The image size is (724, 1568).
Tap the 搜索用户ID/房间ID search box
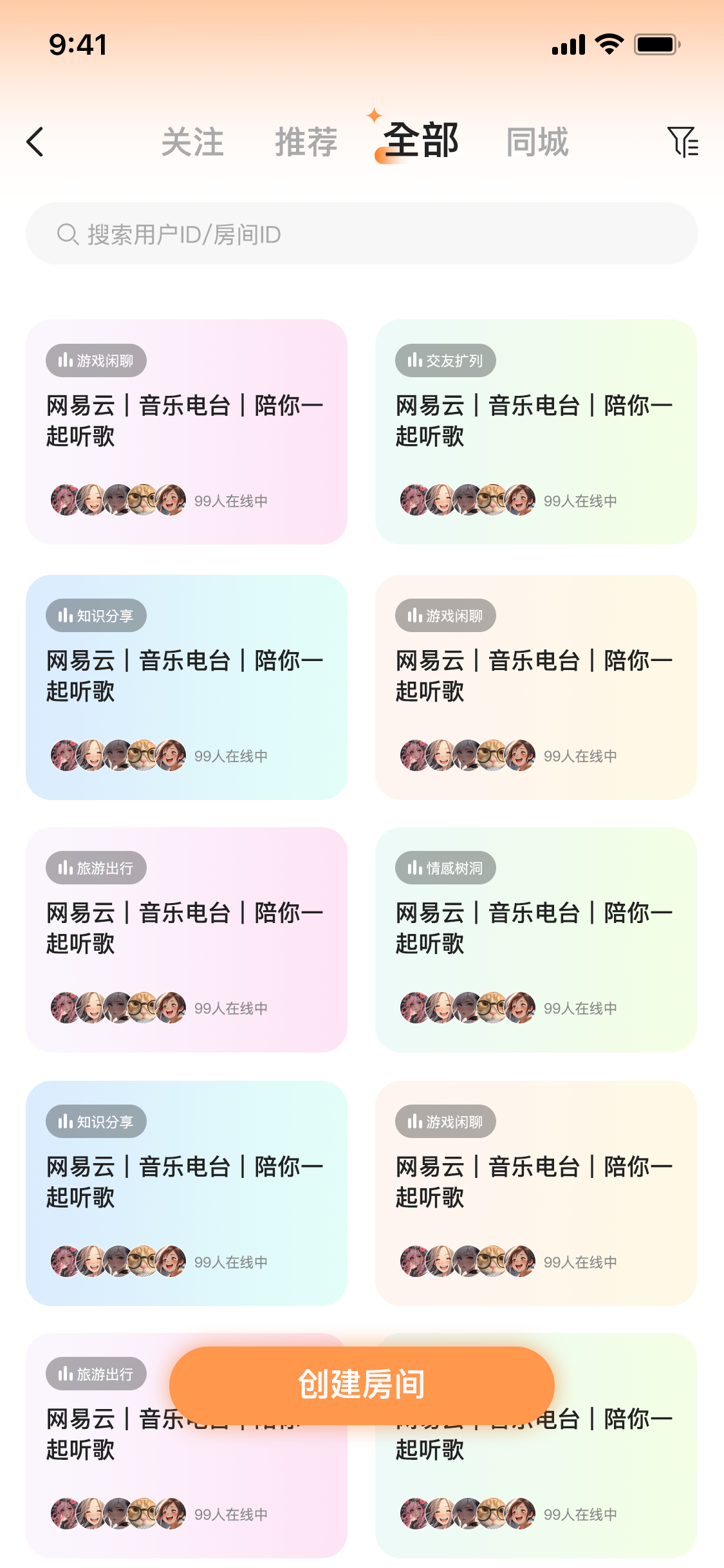pos(362,234)
